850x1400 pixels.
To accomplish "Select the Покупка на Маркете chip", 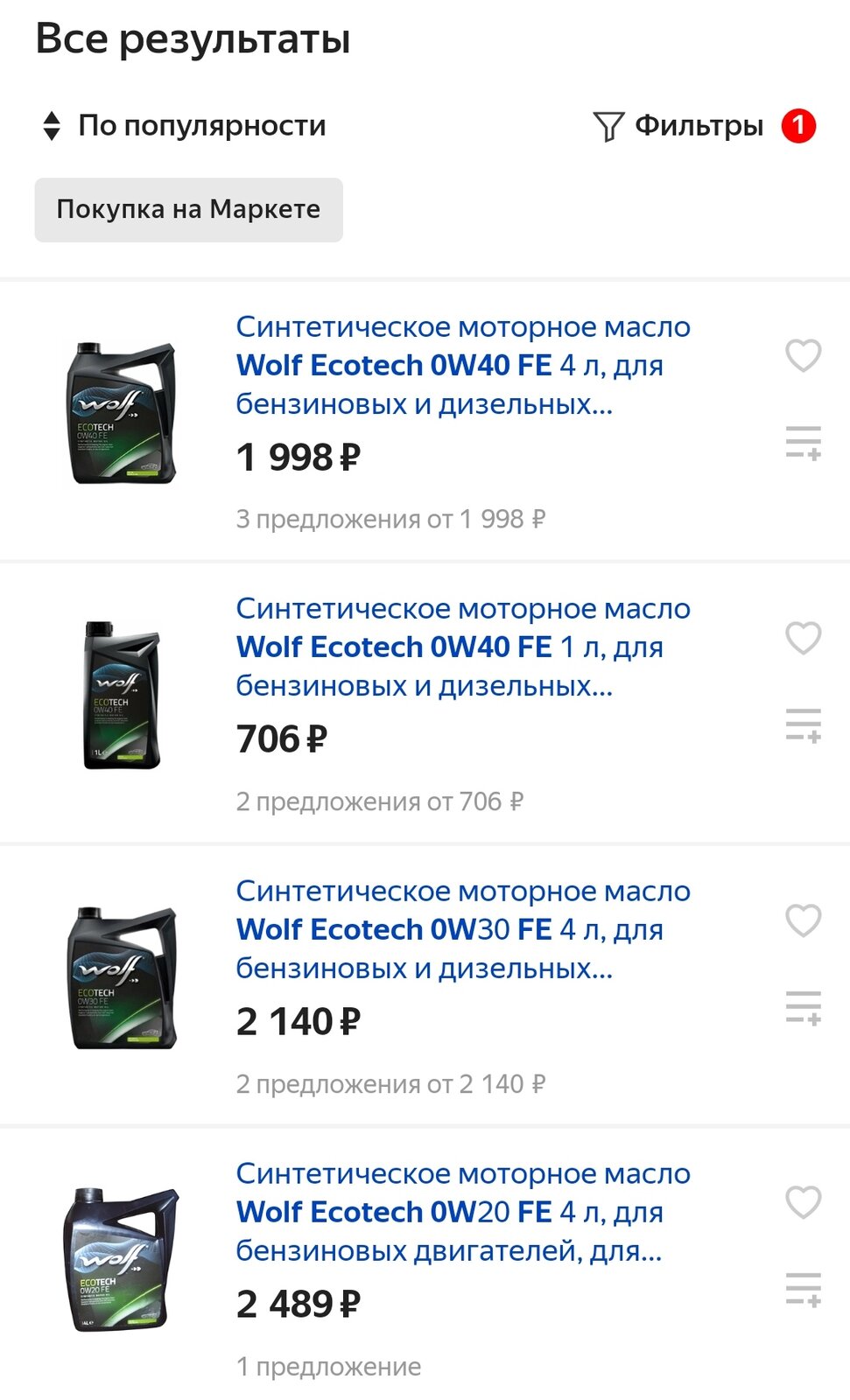I will click(188, 210).
